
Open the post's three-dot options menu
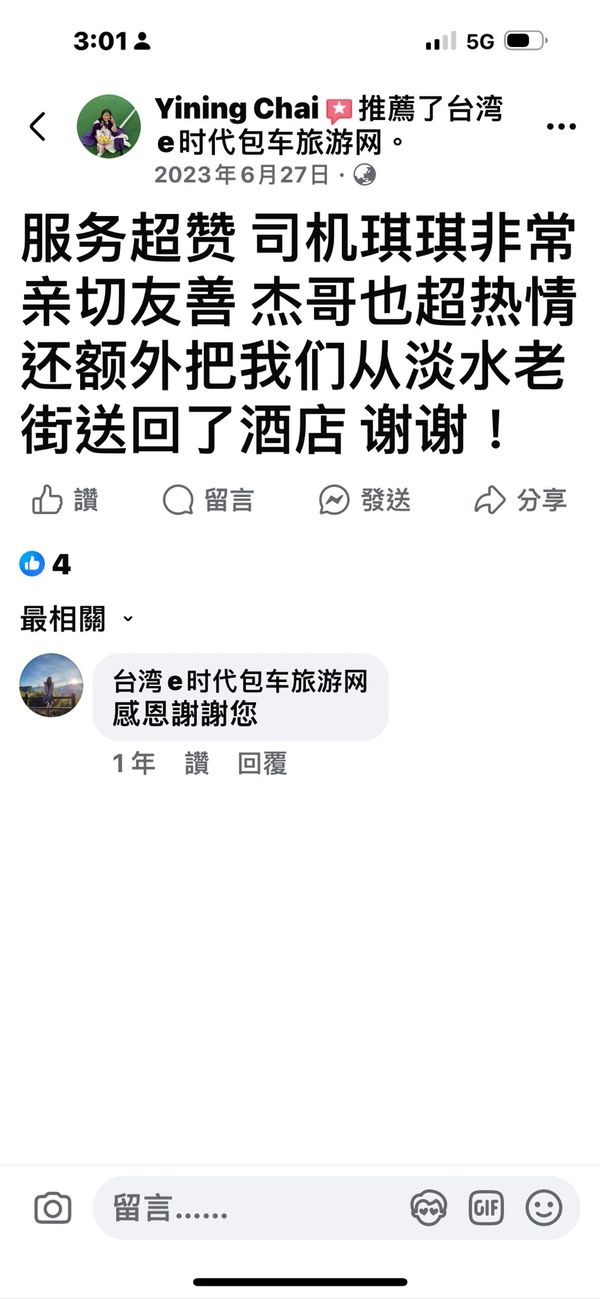pyautogui.click(x=561, y=127)
